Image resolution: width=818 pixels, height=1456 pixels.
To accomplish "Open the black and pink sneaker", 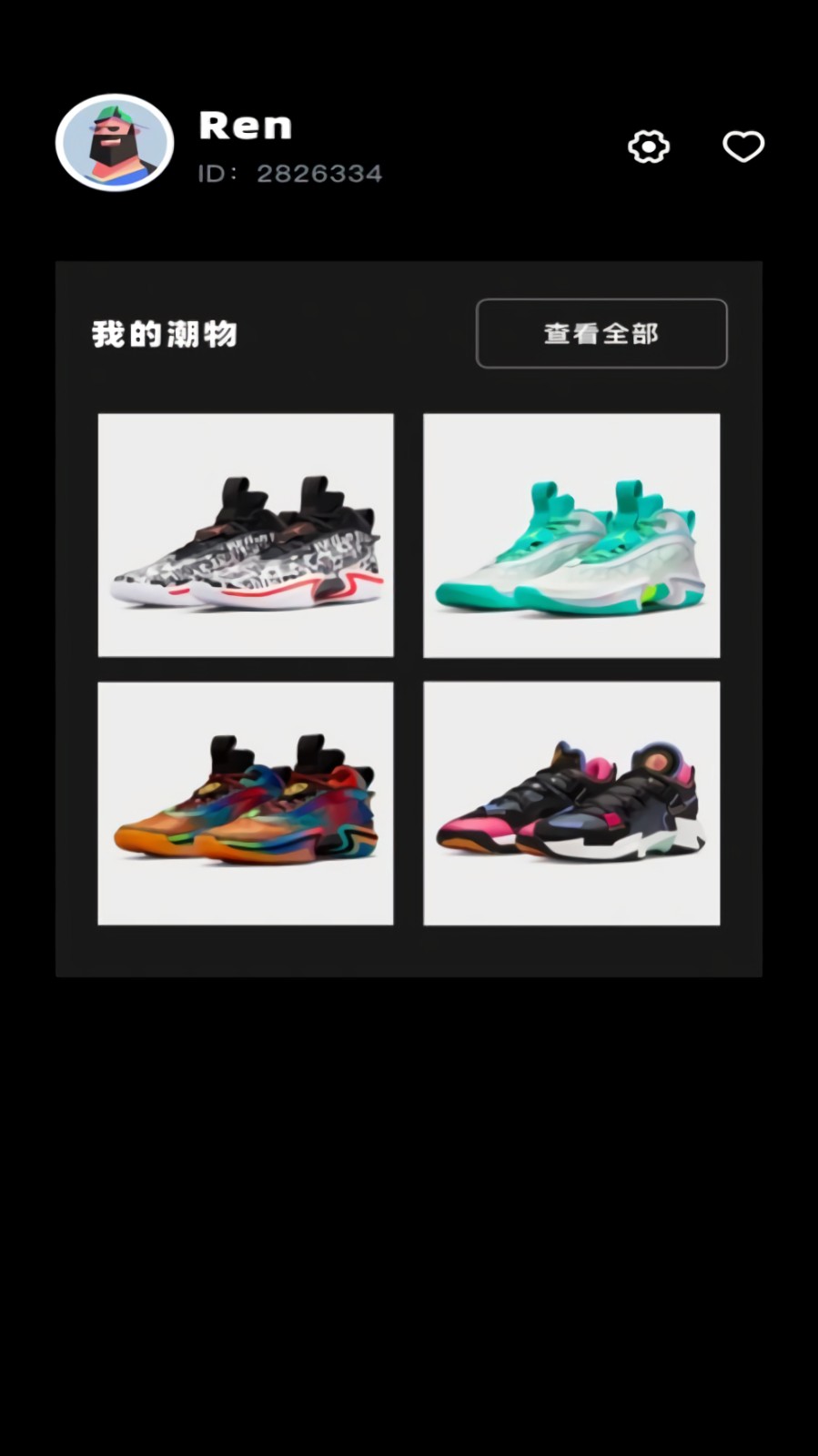I will [571, 804].
